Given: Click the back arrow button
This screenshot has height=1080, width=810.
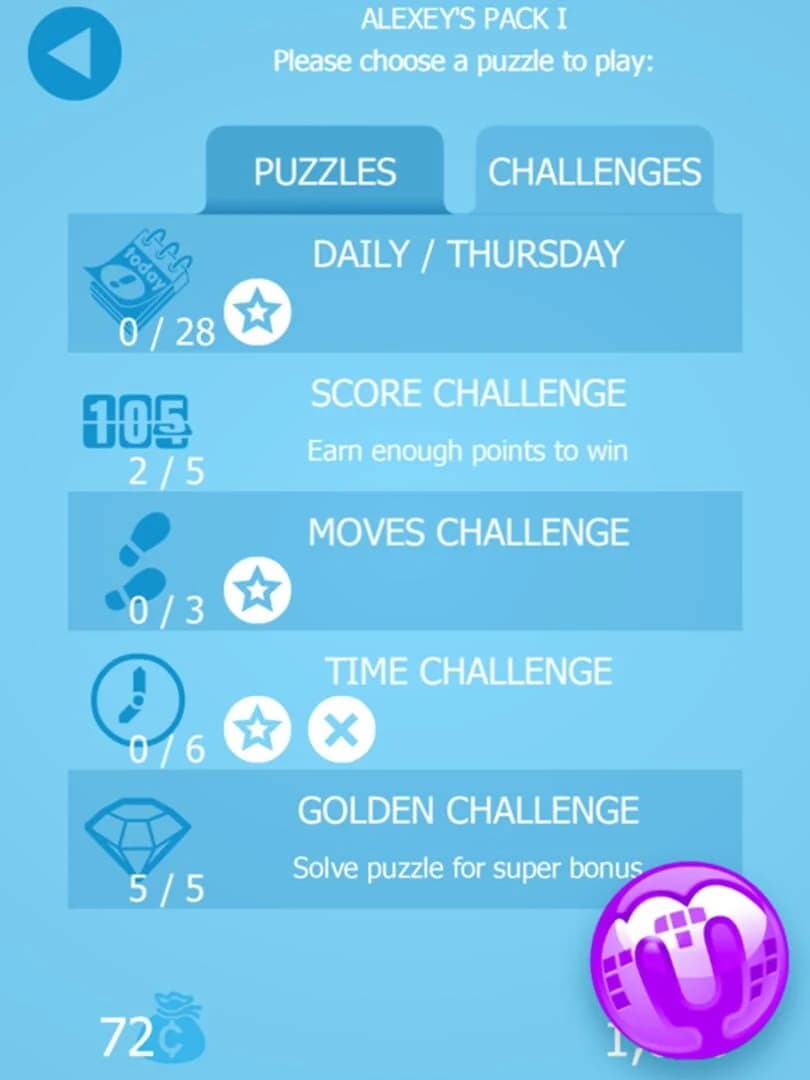Looking at the screenshot, I should coord(74,52).
